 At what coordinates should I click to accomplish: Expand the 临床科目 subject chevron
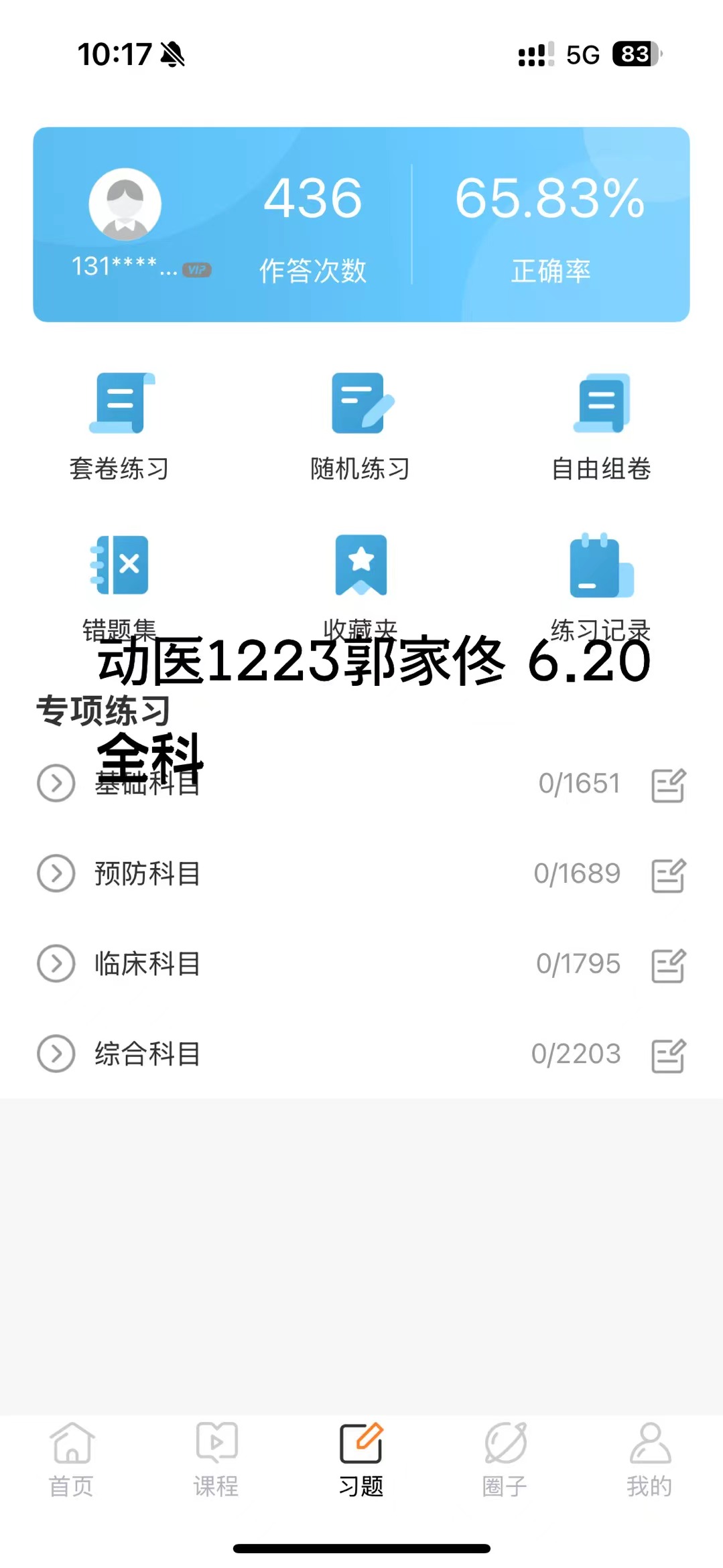56,964
